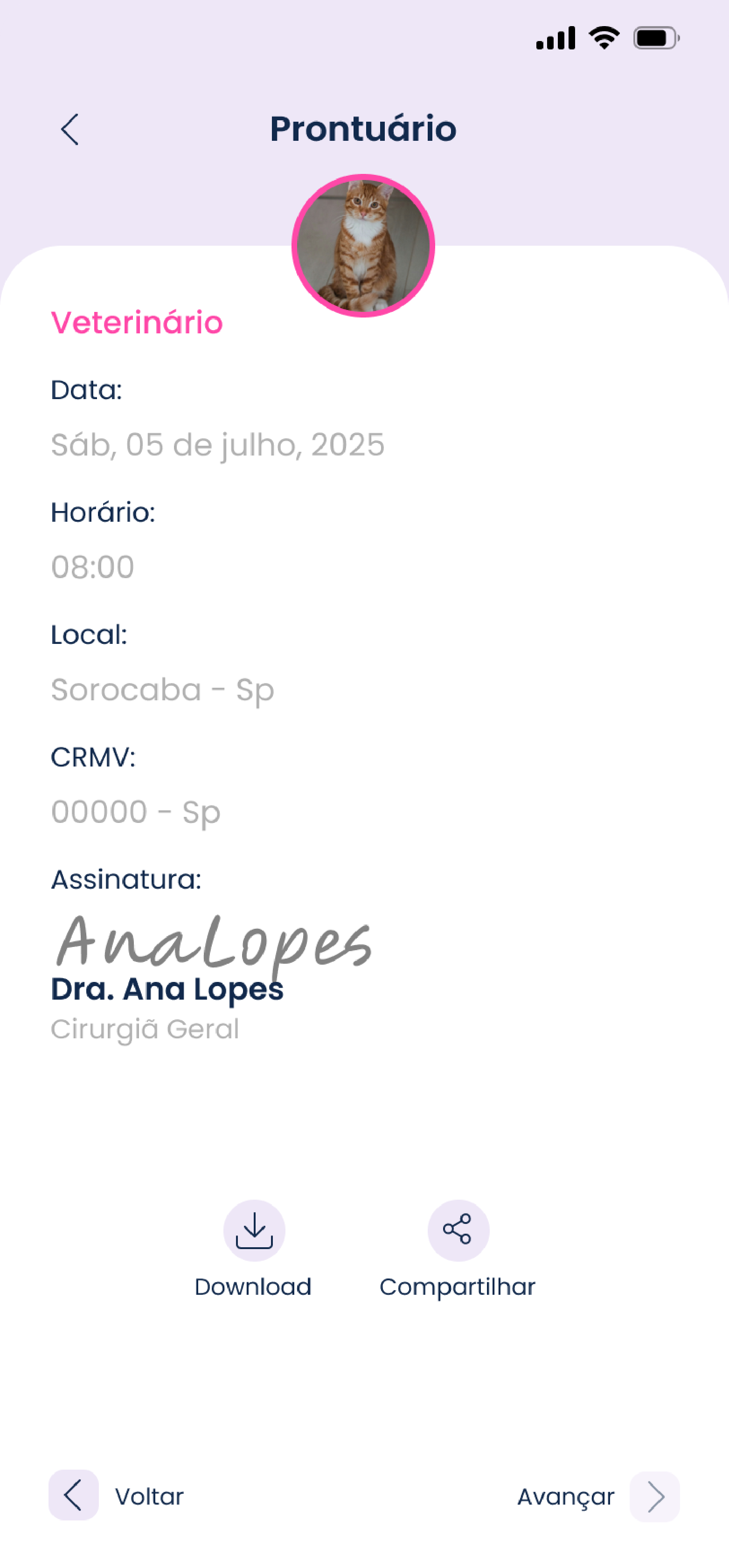This screenshot has width=729, height=1568.
Task: Click the Download icon above its label
Action: [255, 1230]
